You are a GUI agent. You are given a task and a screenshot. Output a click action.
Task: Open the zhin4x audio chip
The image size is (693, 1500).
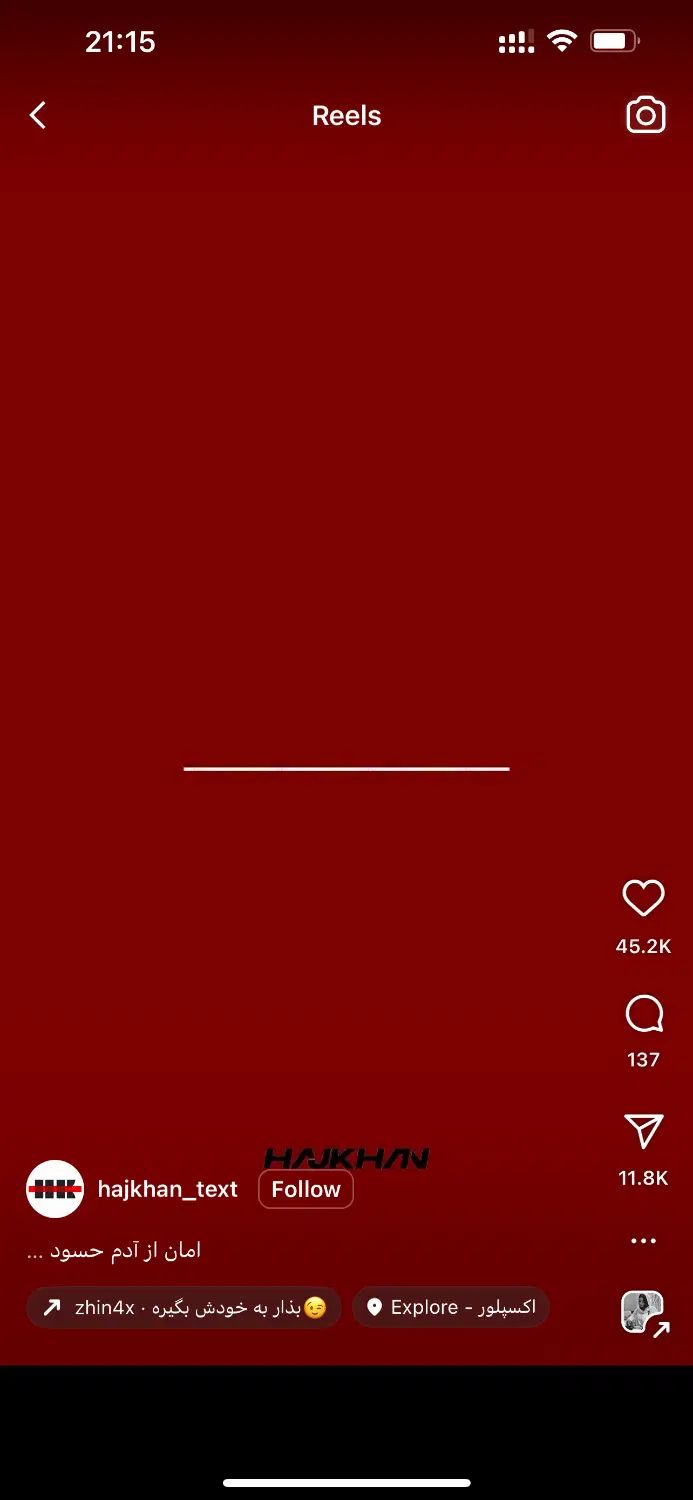coord(184,1307)
